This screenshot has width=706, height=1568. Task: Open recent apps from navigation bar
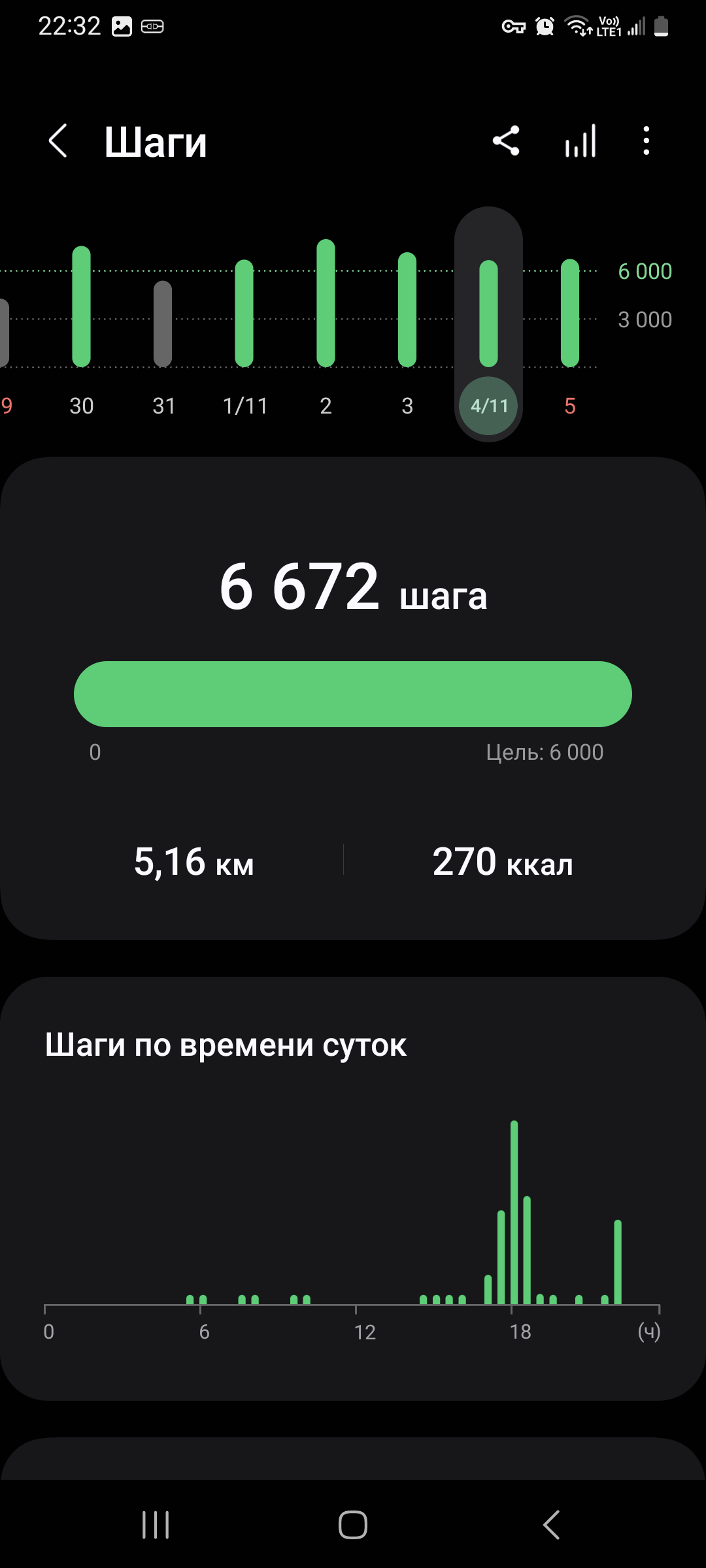pos(156,1525)
